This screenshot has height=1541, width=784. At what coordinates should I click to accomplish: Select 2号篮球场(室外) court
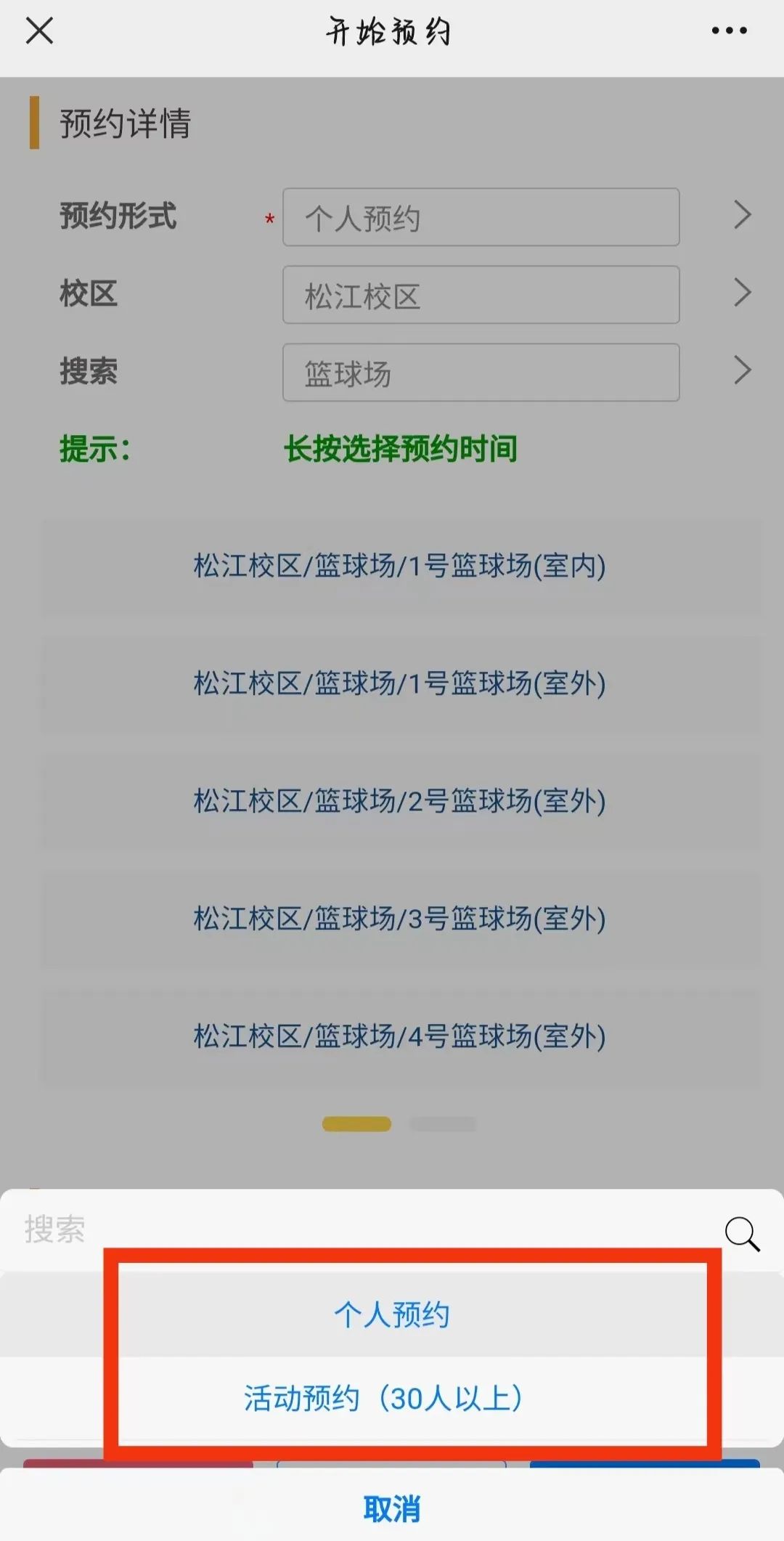[x=399, y=802]
